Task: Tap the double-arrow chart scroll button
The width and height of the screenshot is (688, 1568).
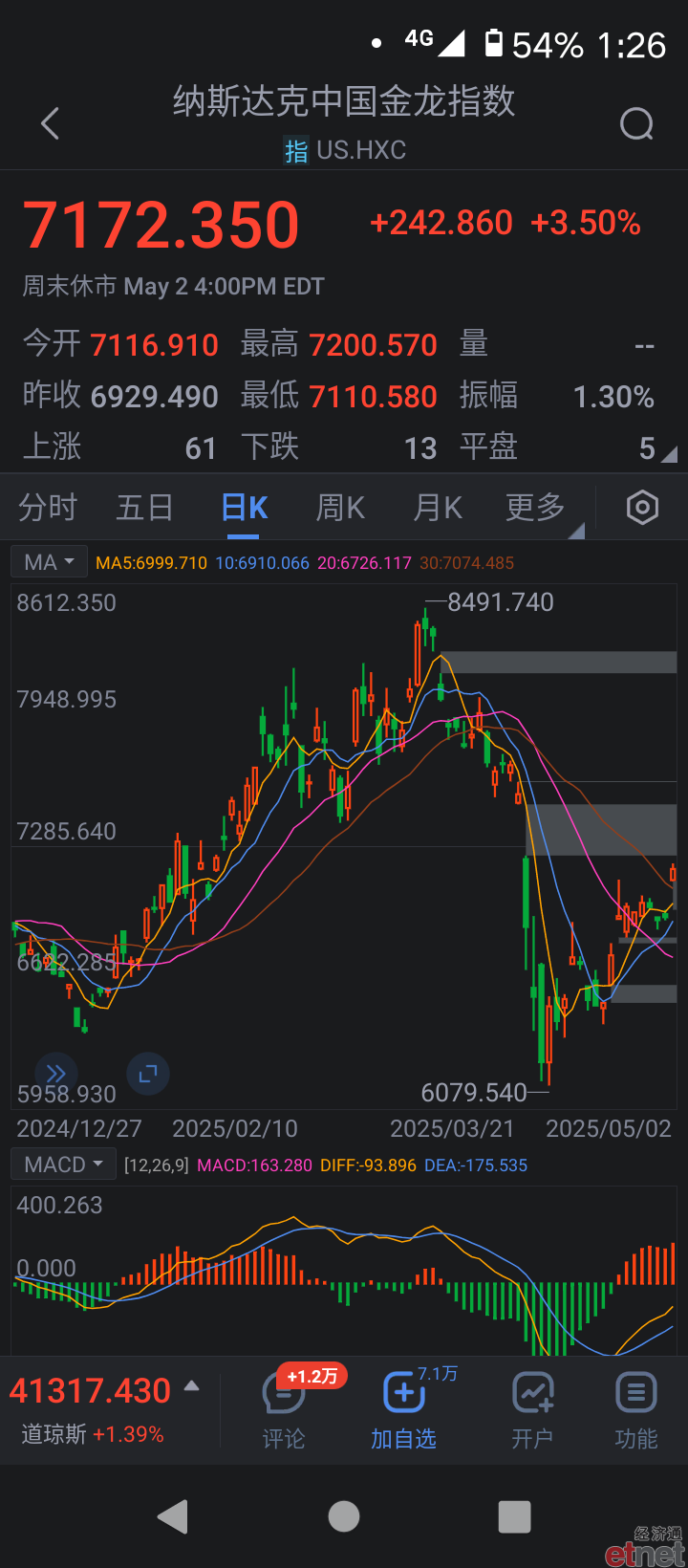Action: pyautogui.click(x=56, y=1074)
